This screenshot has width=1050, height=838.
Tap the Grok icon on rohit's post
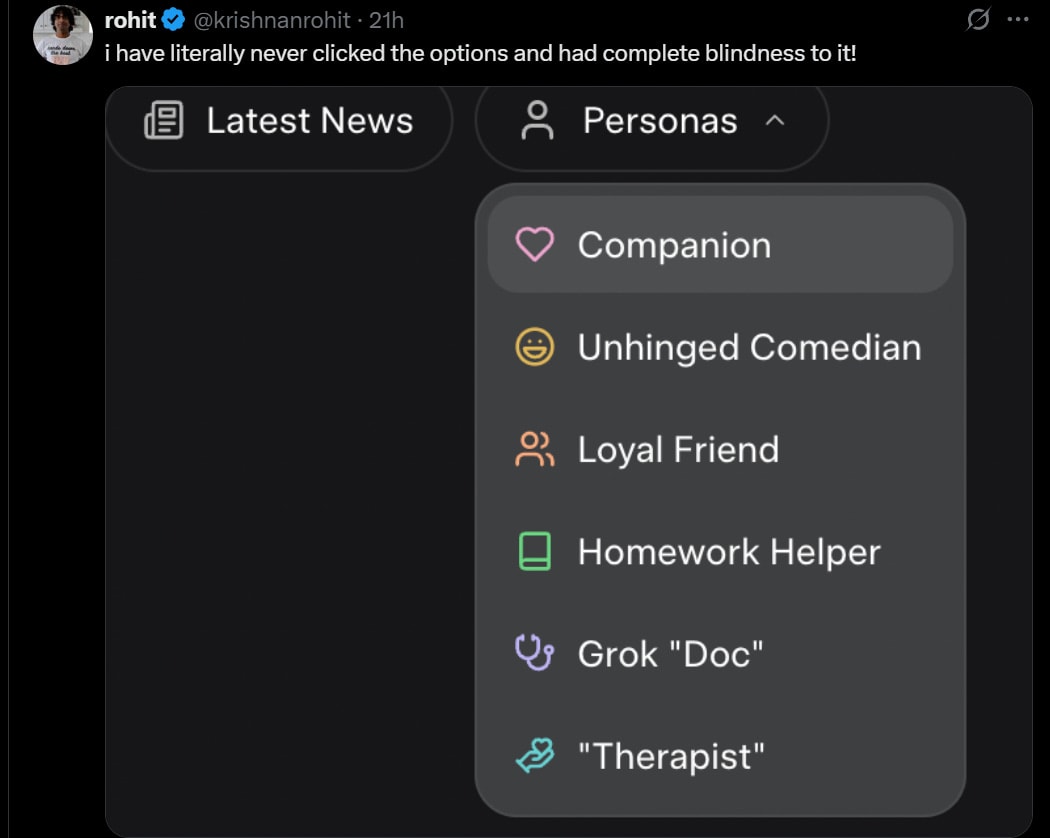click(978, 19)
